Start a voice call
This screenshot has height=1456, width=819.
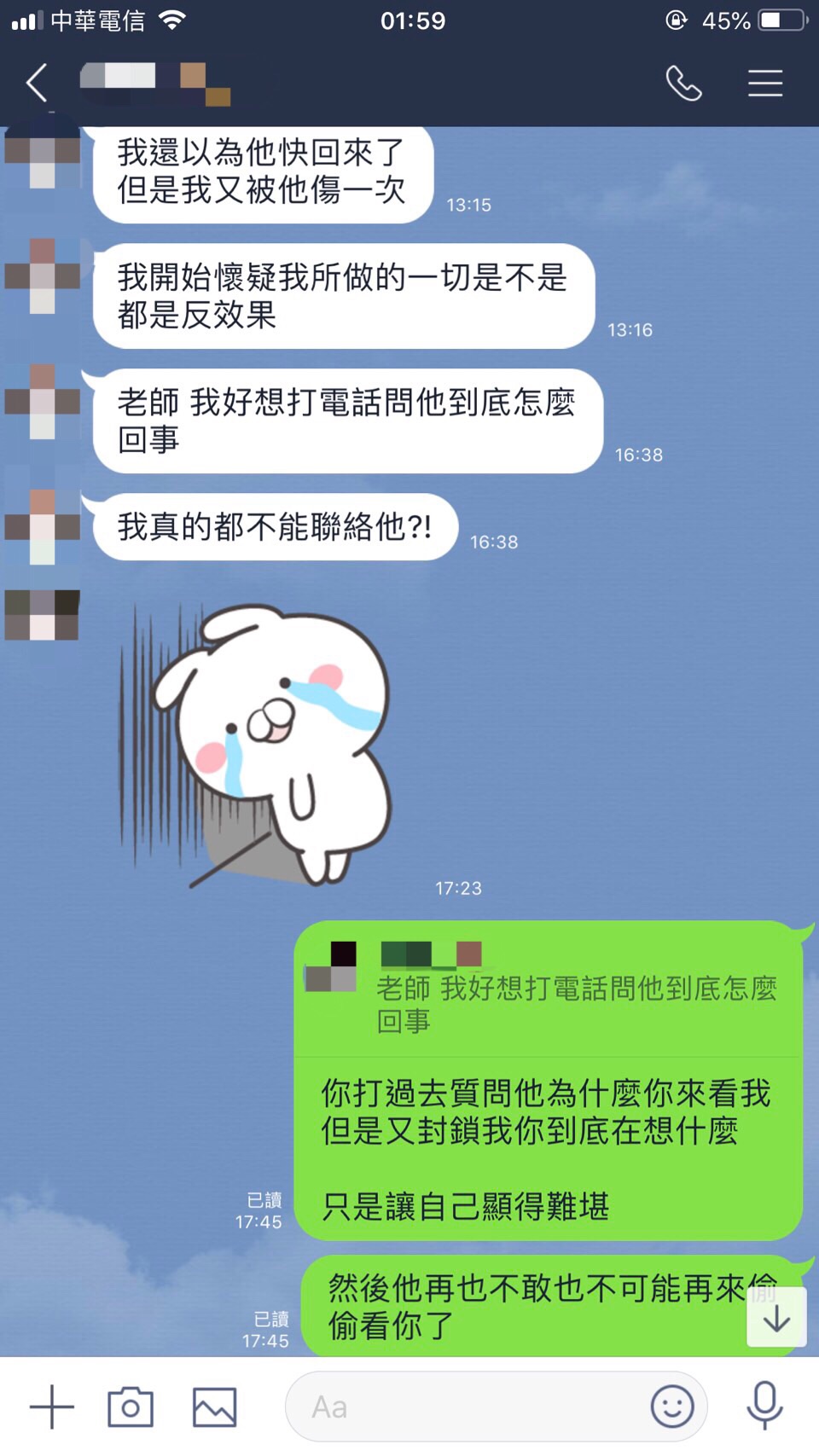[x=683, y=84]
